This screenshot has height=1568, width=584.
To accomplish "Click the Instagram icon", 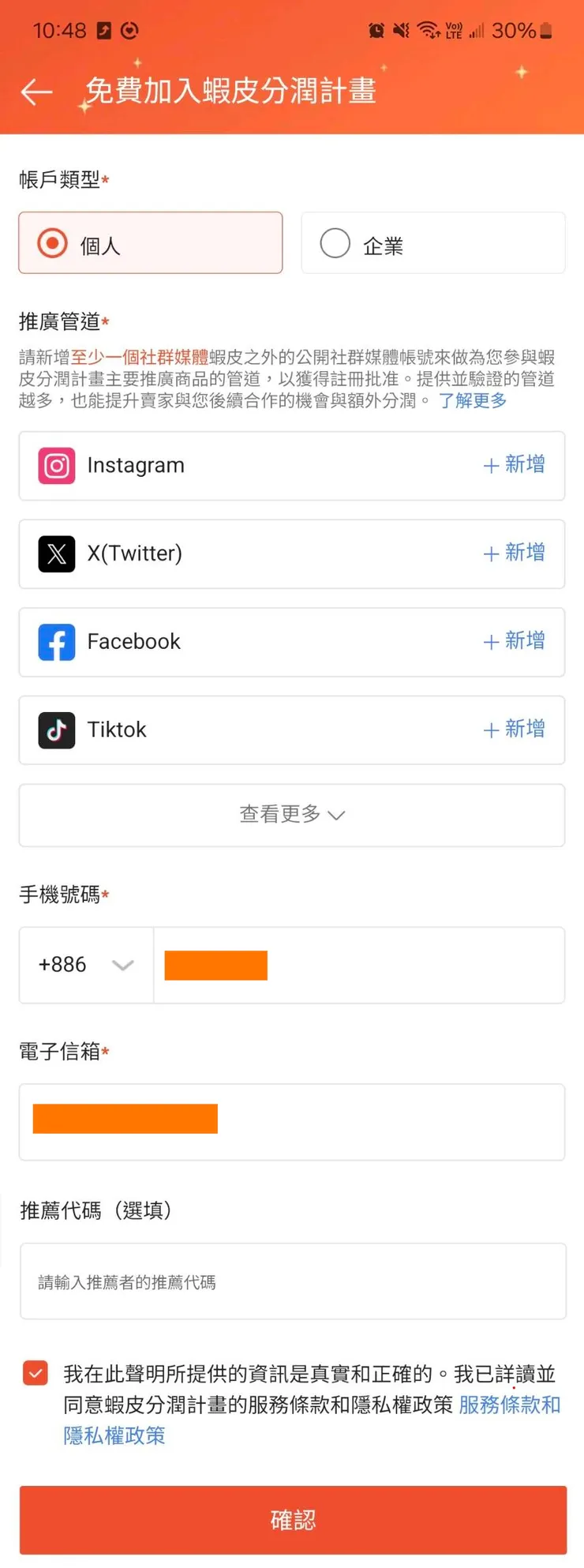I will click(x=55, y=466).
